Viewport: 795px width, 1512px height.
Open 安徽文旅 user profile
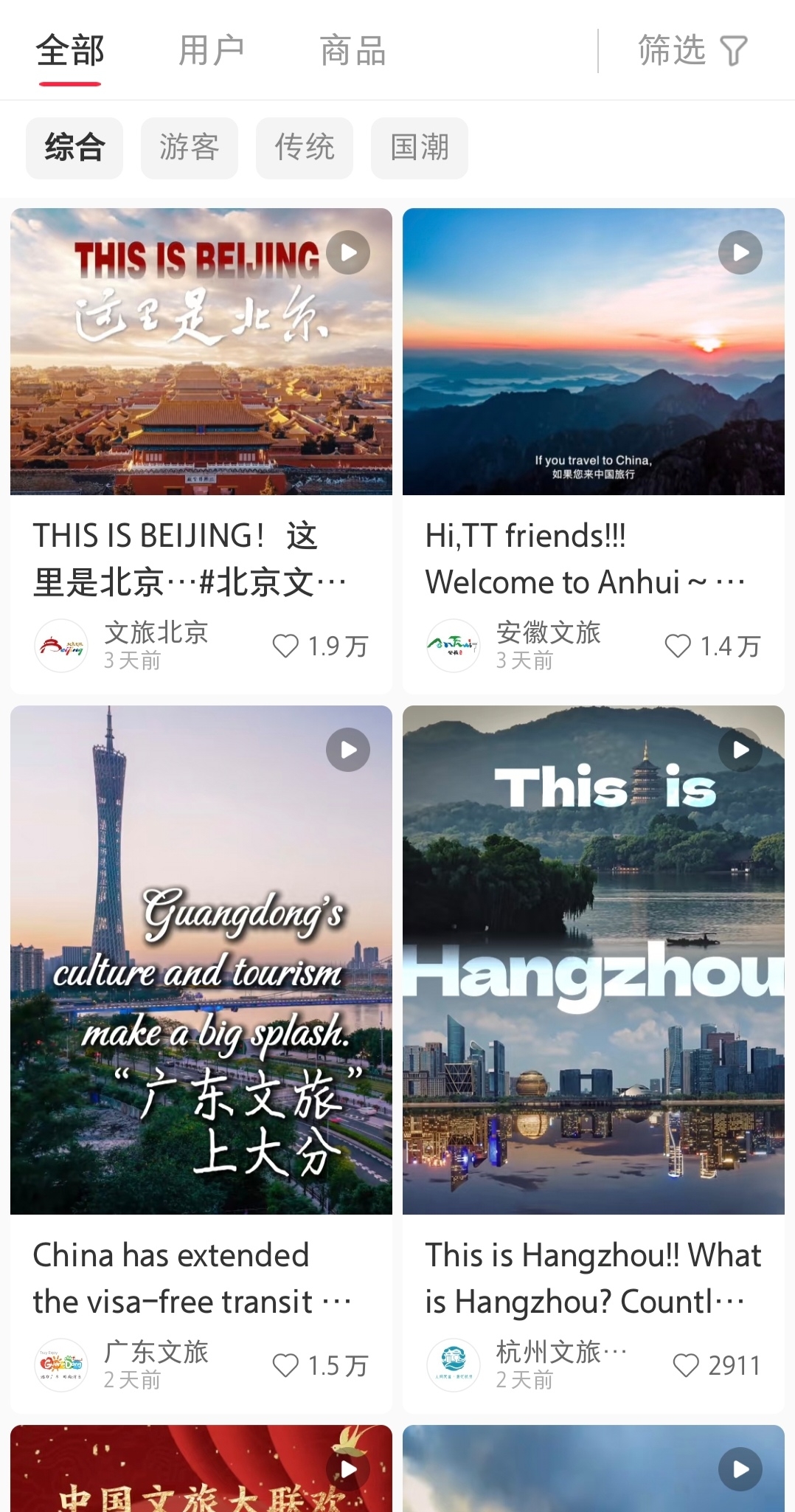tap(454, 646)
